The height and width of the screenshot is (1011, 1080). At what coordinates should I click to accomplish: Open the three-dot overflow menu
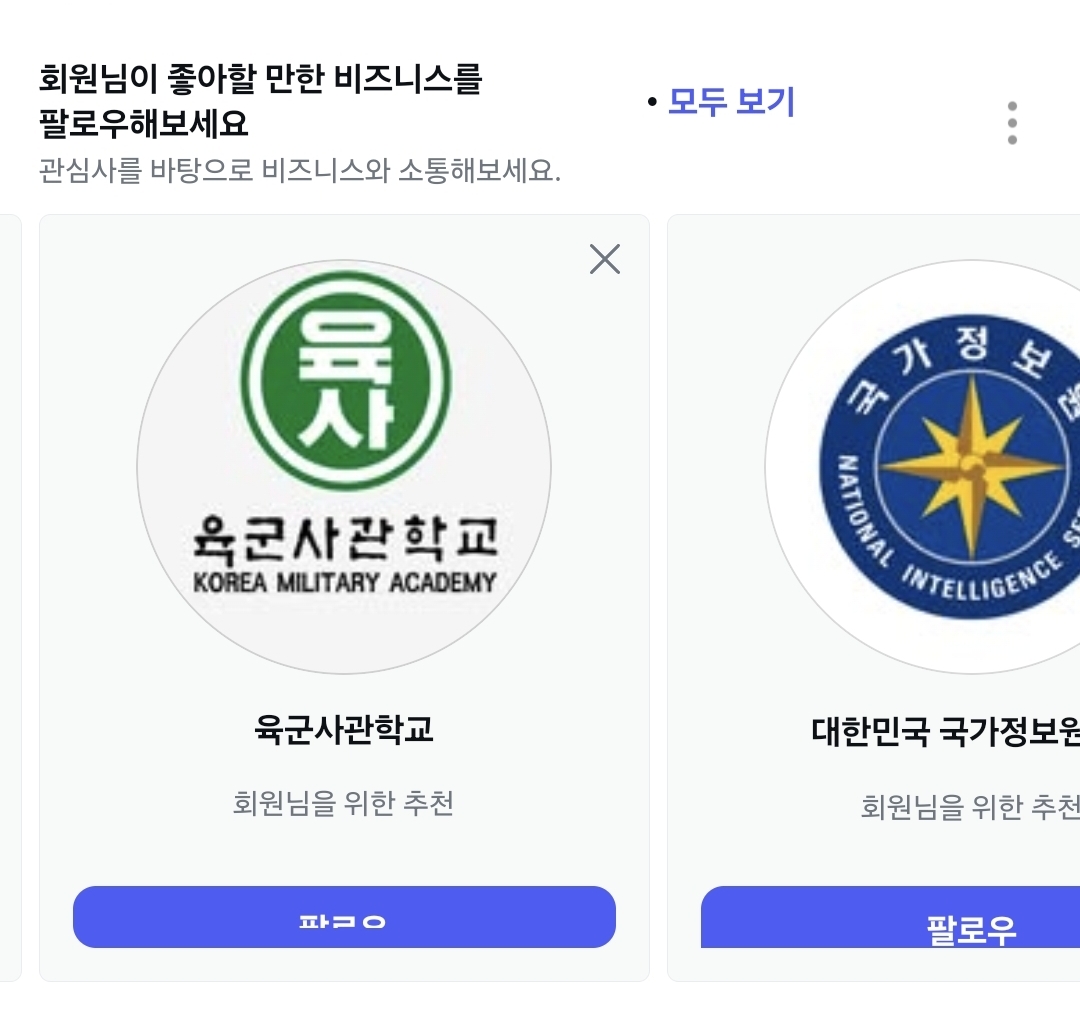click(1012, 123)
